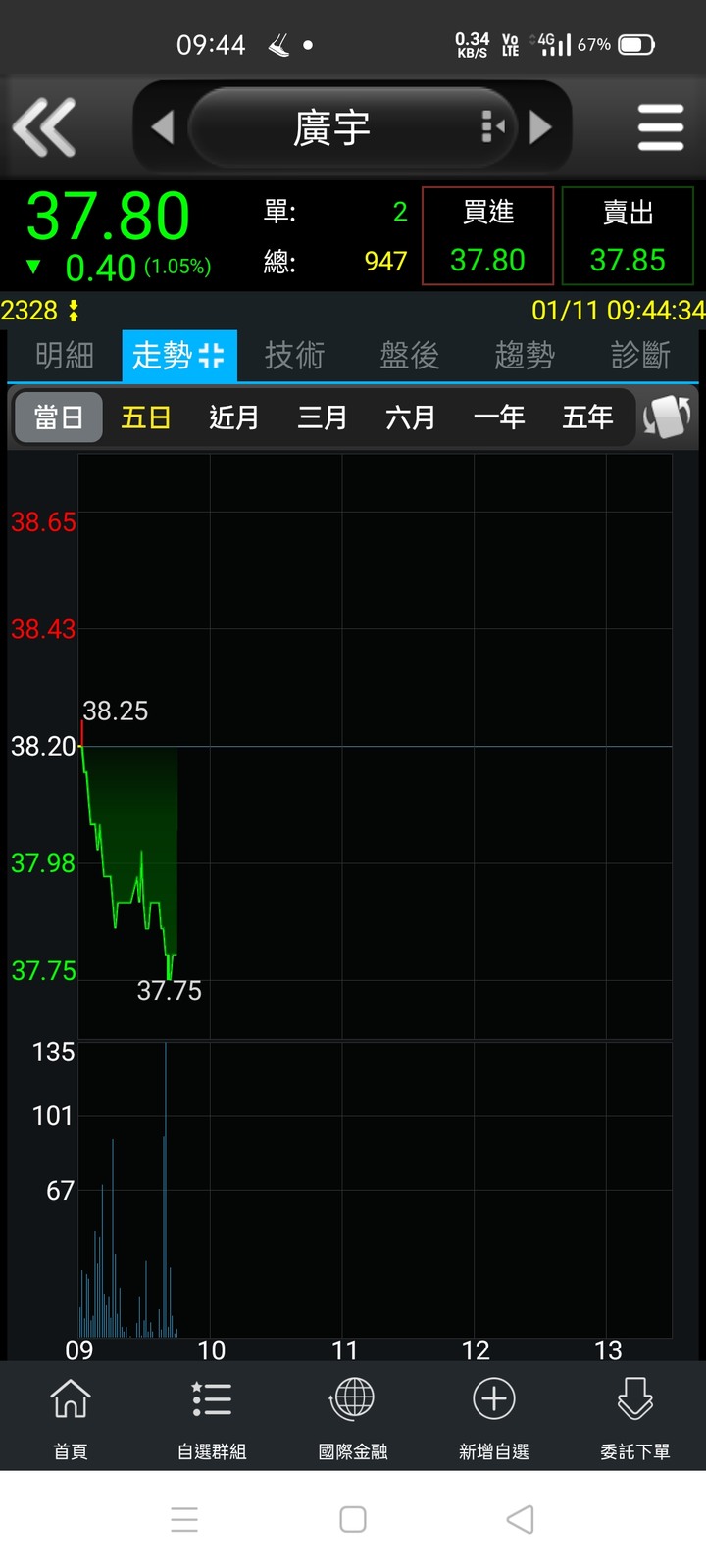Image resolution: width=706 pixels, height=1568 pixels.
Task: Go back with the double-arrow icon
Action: click(x=44, y=127)
